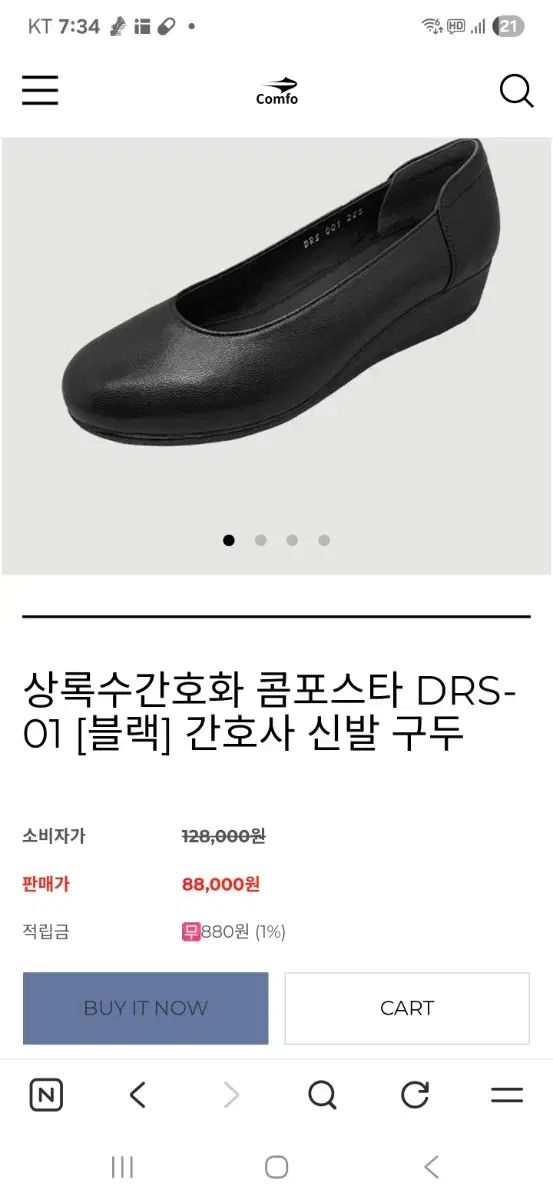Go back in the browser toolbar
Image resolution: width=553 pixels, height=1200 pixels.
[138, 1095]
